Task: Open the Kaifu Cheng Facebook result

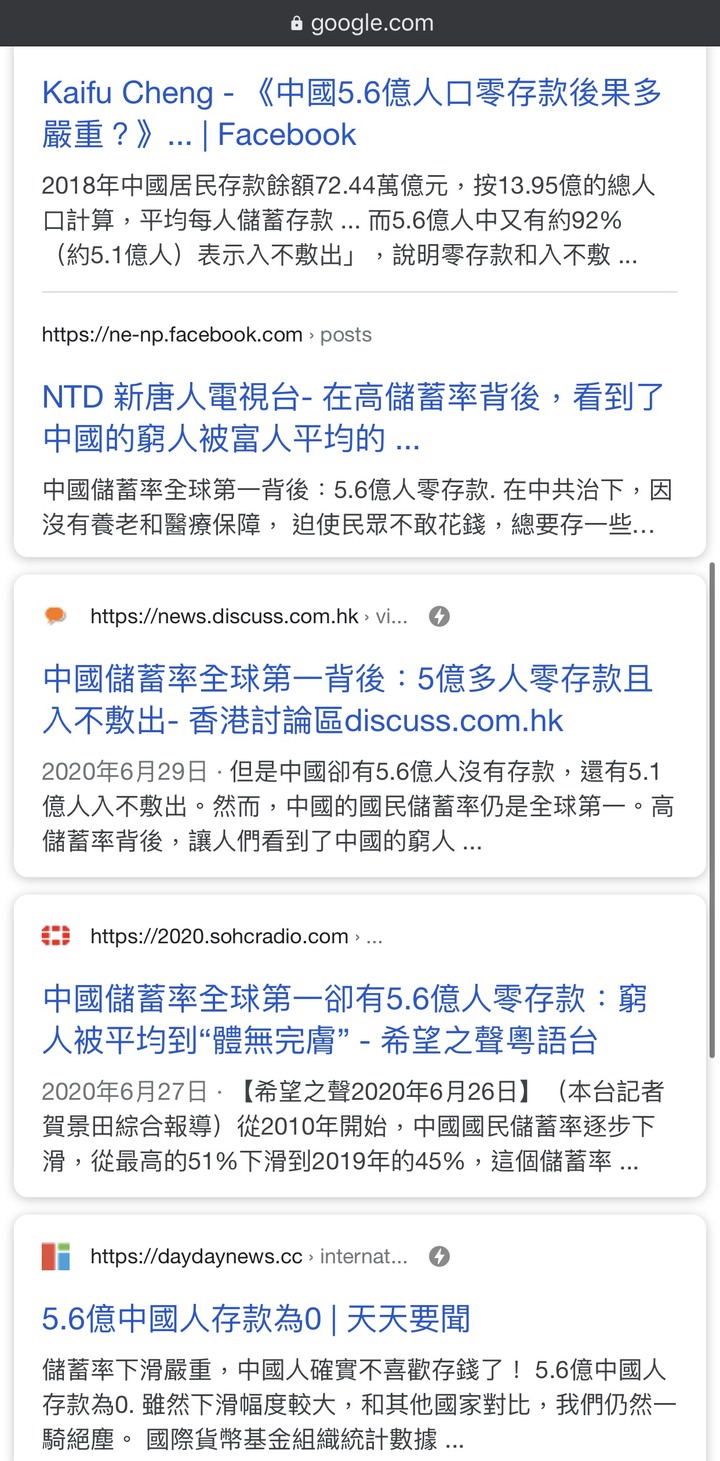Action: pos(351,113)
